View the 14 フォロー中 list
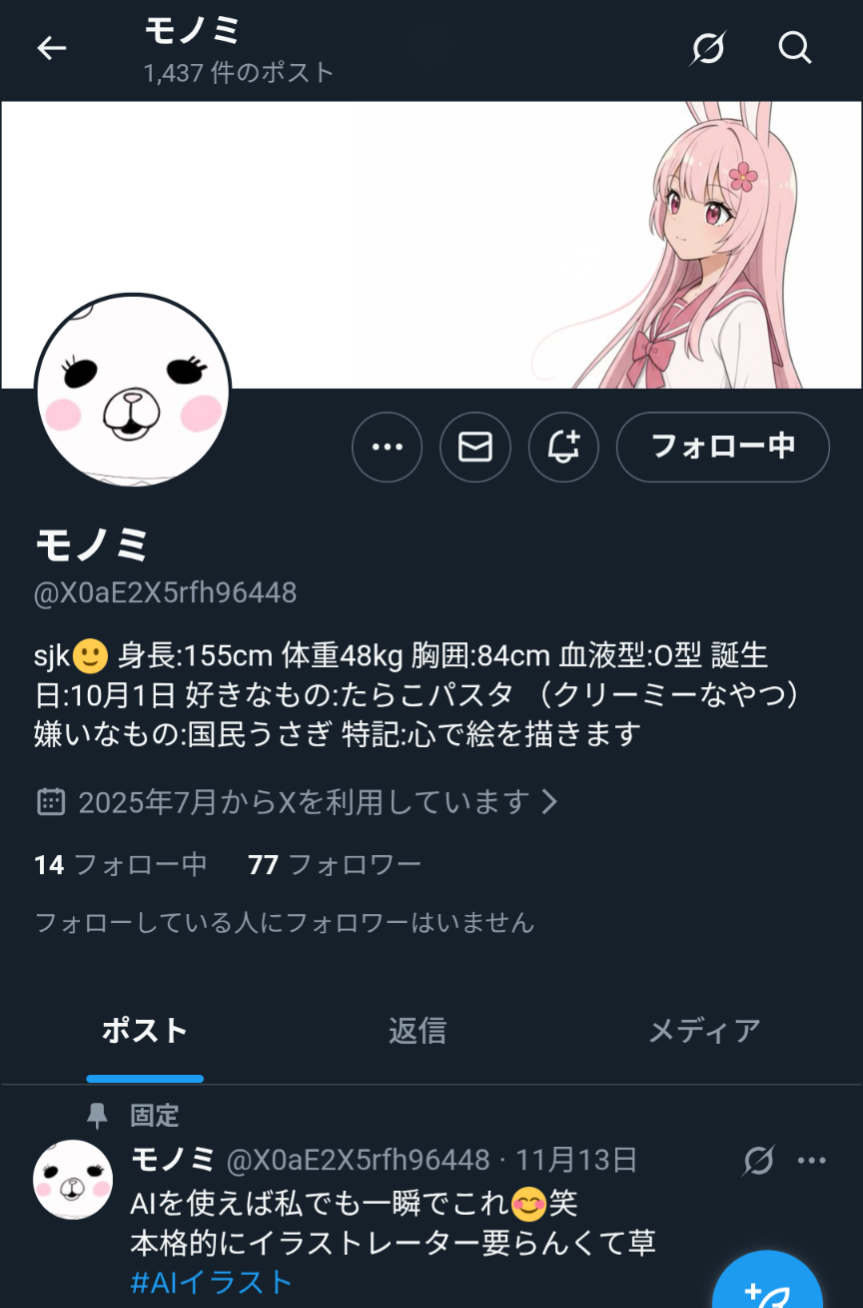 pyautogui.click(x=120, y=864)
